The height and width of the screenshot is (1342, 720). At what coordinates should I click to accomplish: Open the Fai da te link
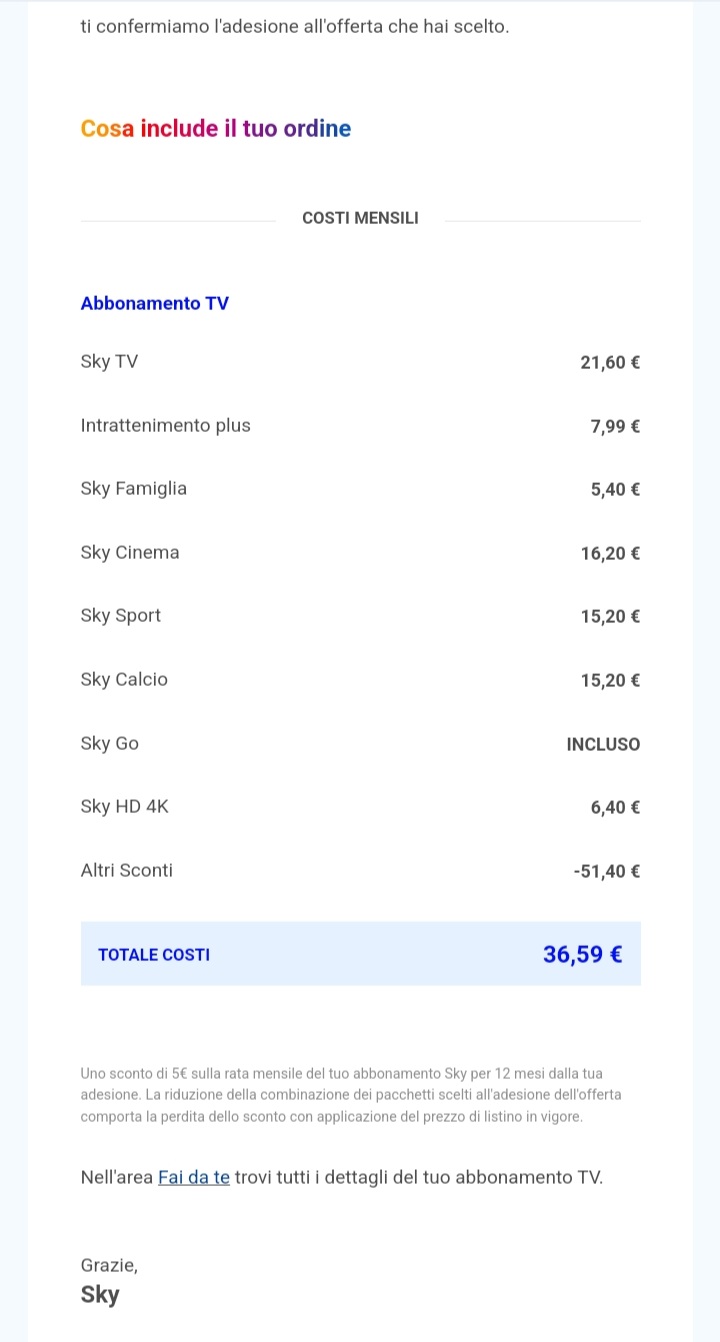(x=194, y=1177)
